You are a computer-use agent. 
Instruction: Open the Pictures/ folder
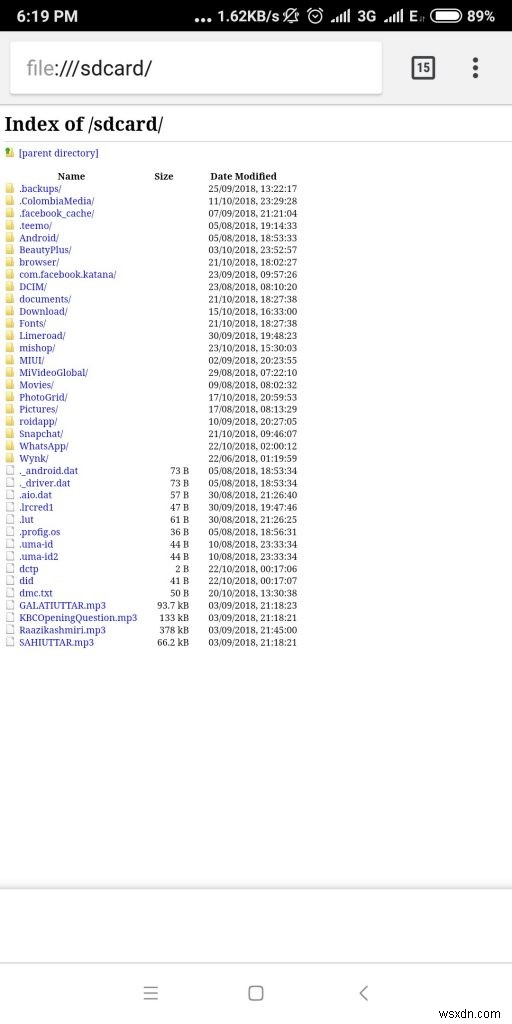(x=39, y=409)
